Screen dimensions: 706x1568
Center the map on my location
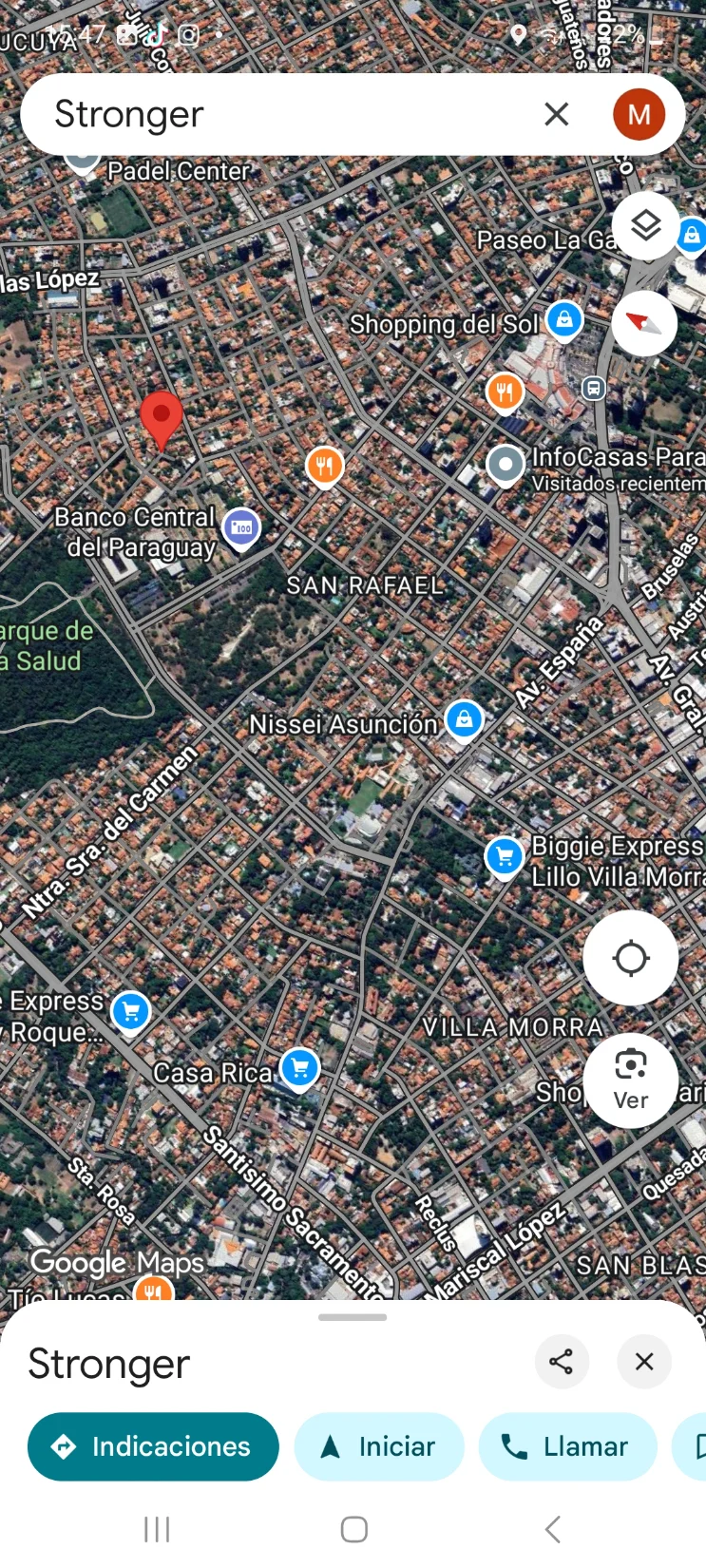point(631,958)
